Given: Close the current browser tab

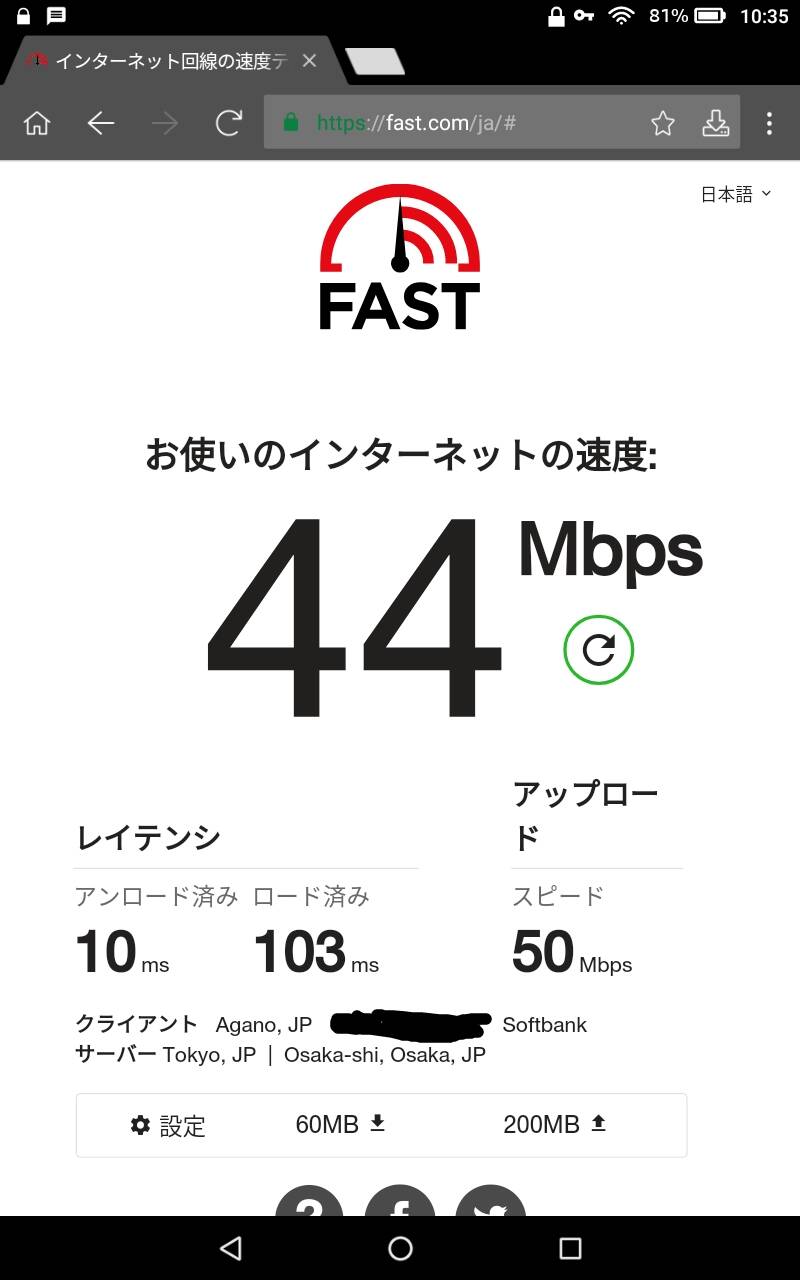Looking at the screenshot, I should pos(309,61).
